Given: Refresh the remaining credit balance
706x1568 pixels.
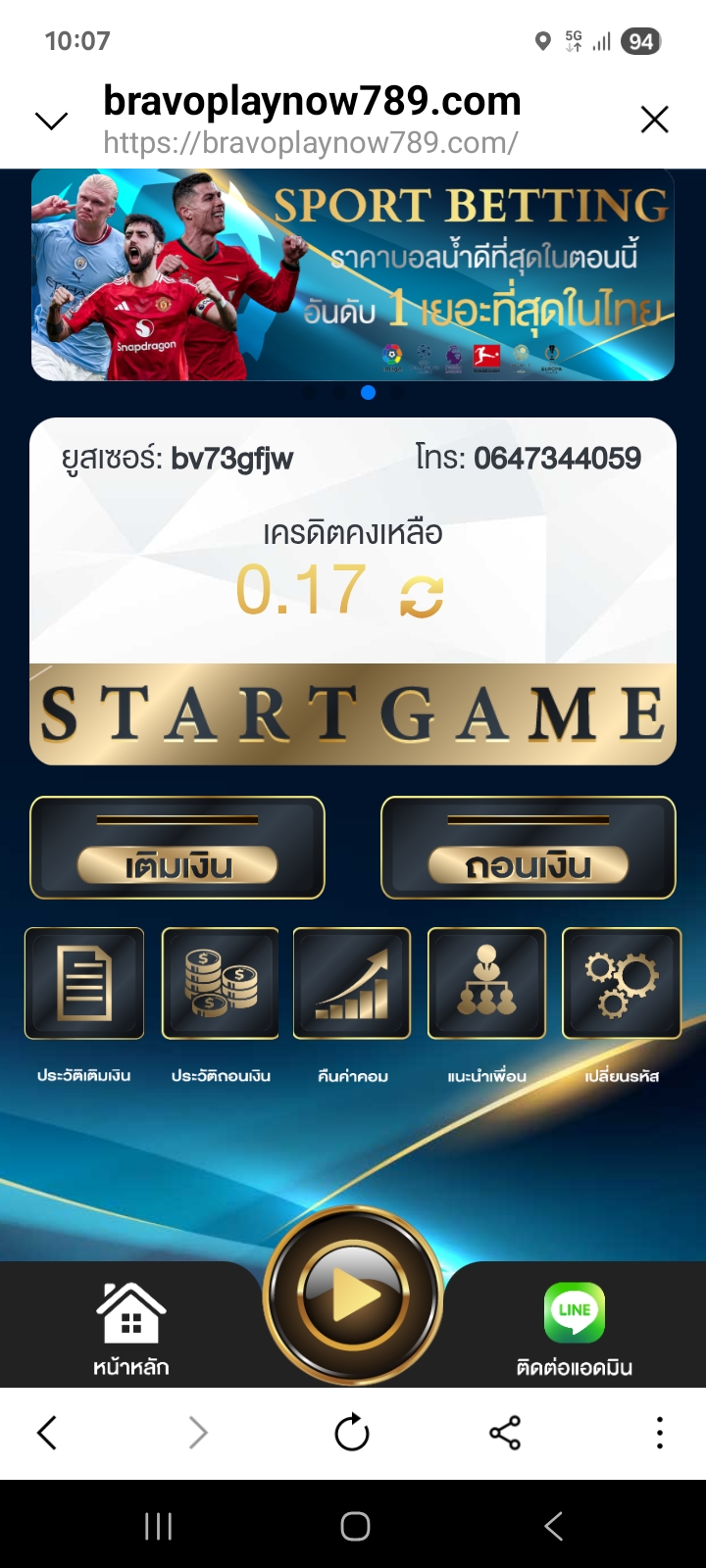Looking at the screenshot, I should pos(422,595).
